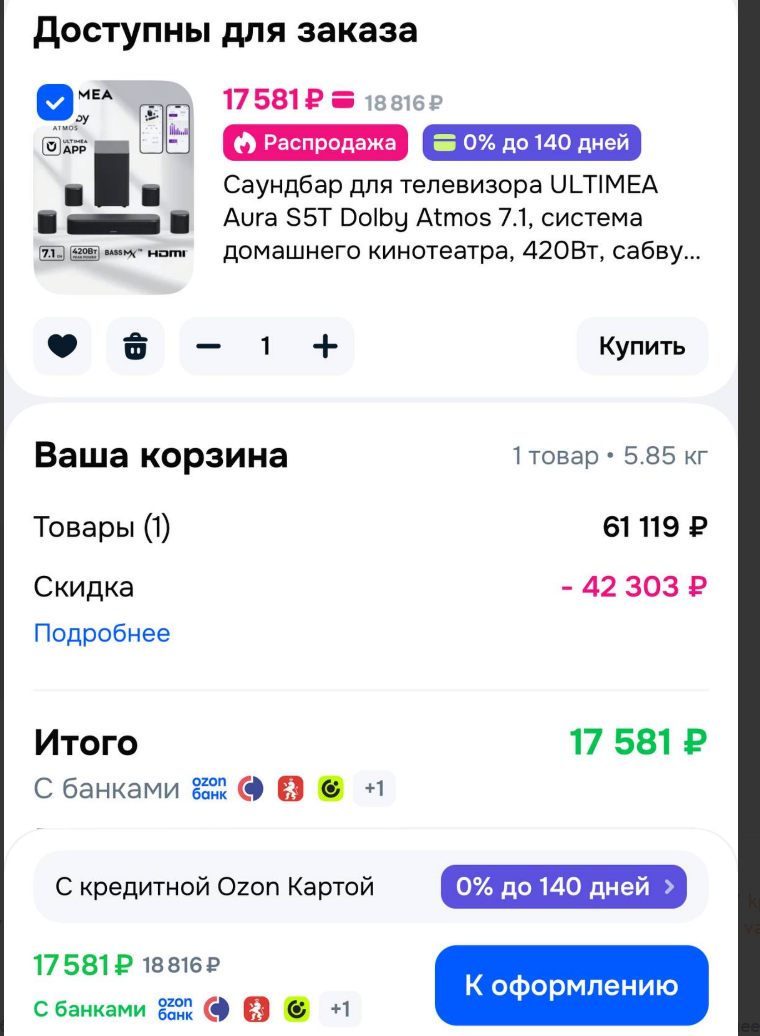Open the С кредитной Ozon Картой offer
760x1036 pixels.
coord(371,887)
